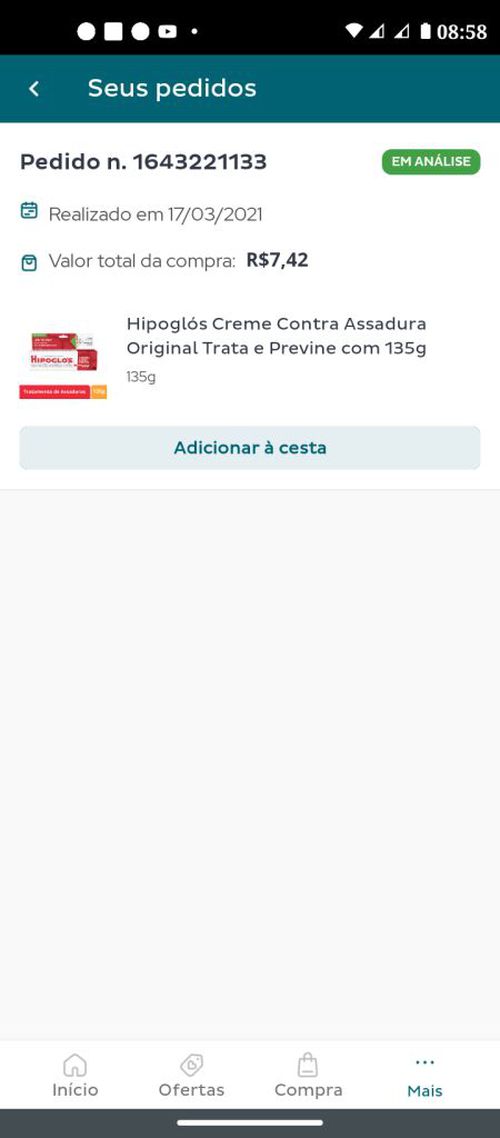This screenshot has width=500, height=1138.
Task: Tap Adicionar à cesta button
Action: pos(250,448)
